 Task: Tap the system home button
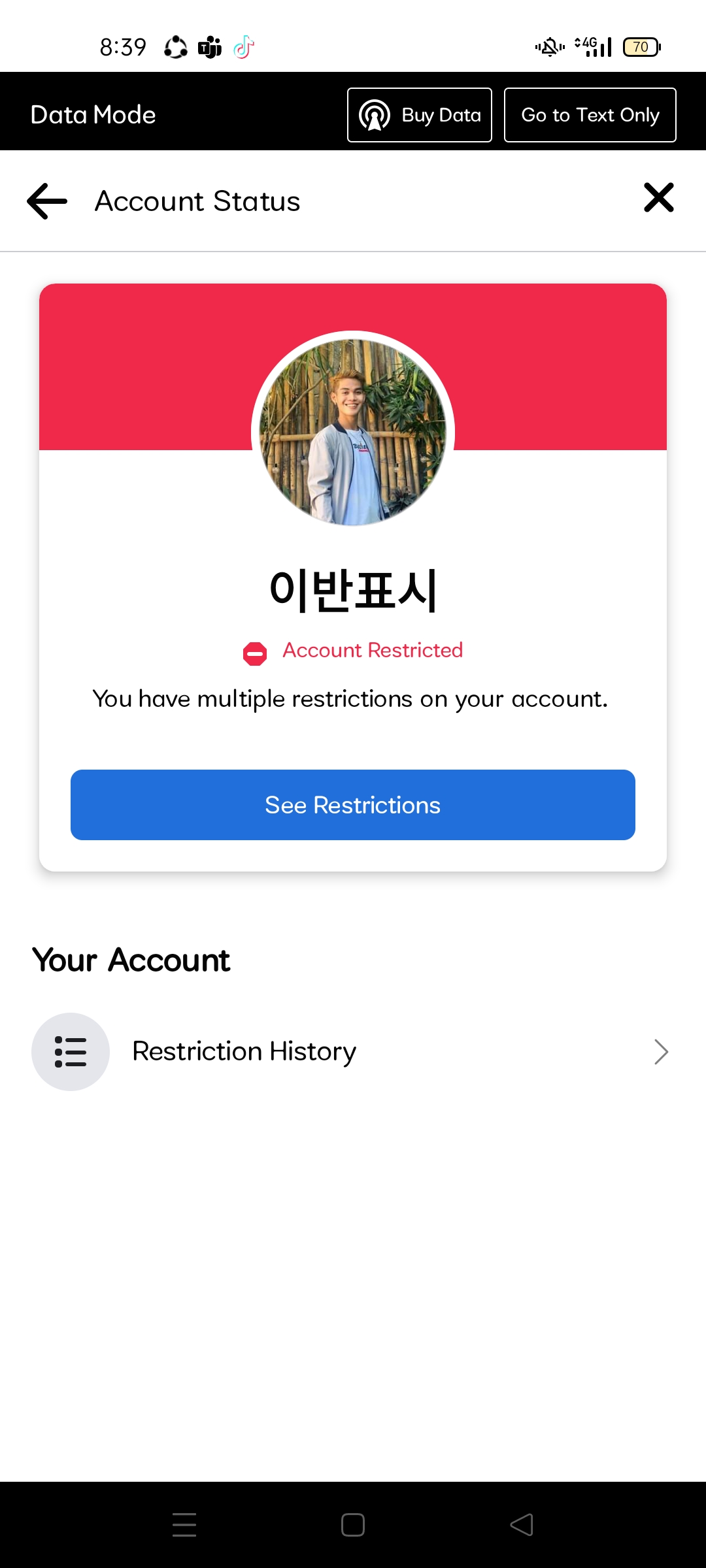click(353, 1525)
